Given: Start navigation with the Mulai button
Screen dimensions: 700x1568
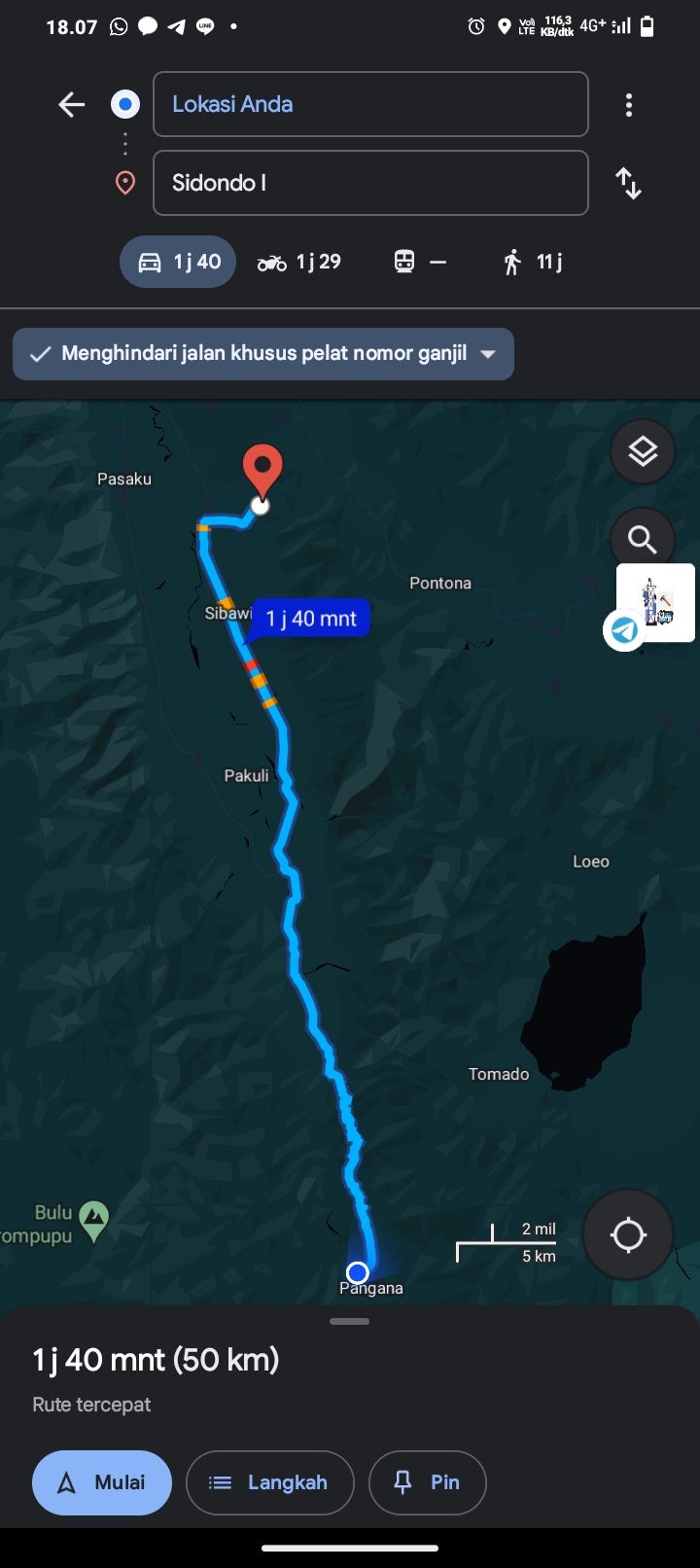Looking at the screenshot, I should point(102,1482).
